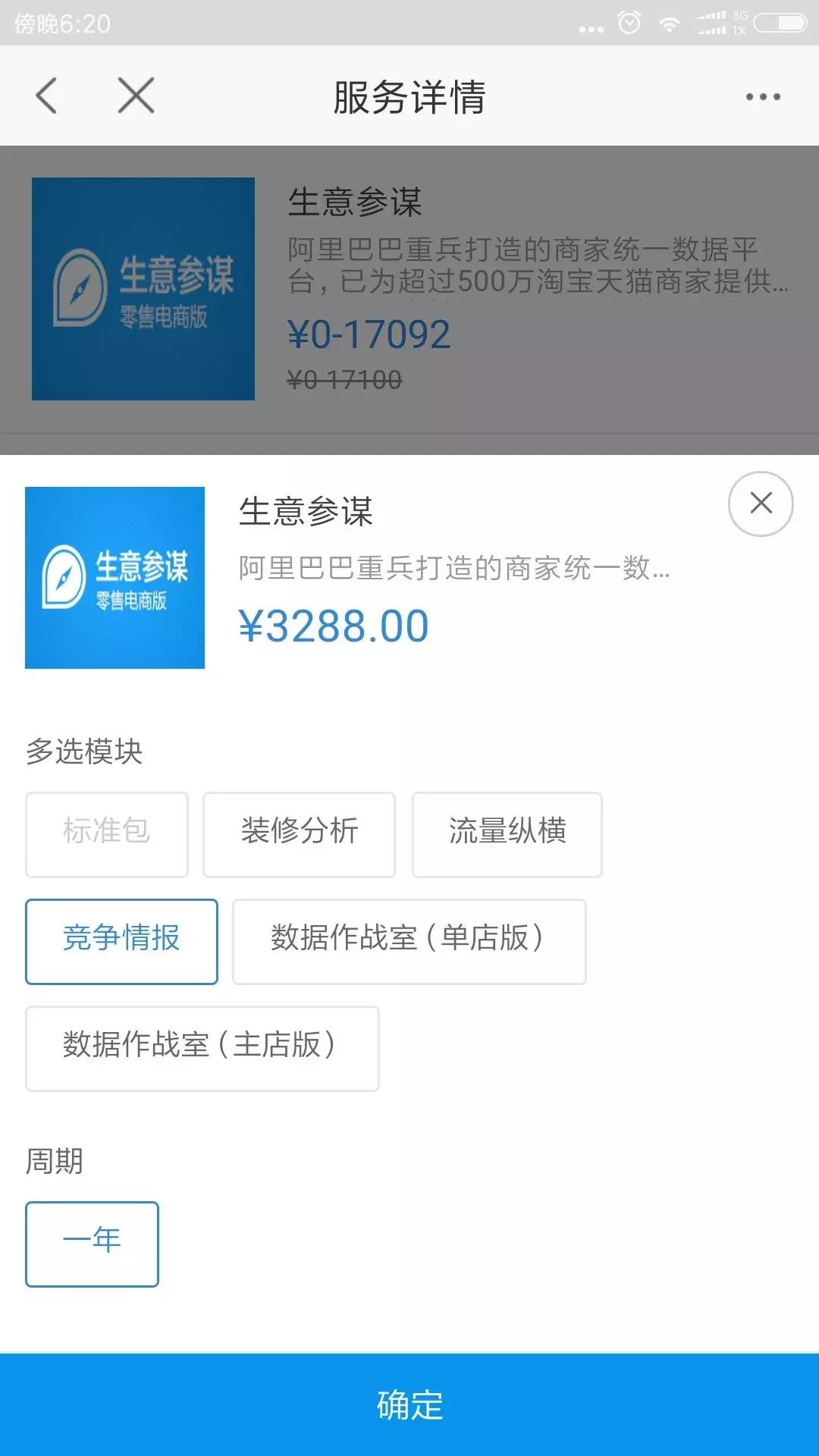Choose 数据作战室（单店版）module
Screen dimensions: 819x1456
[x=409, y=940]
